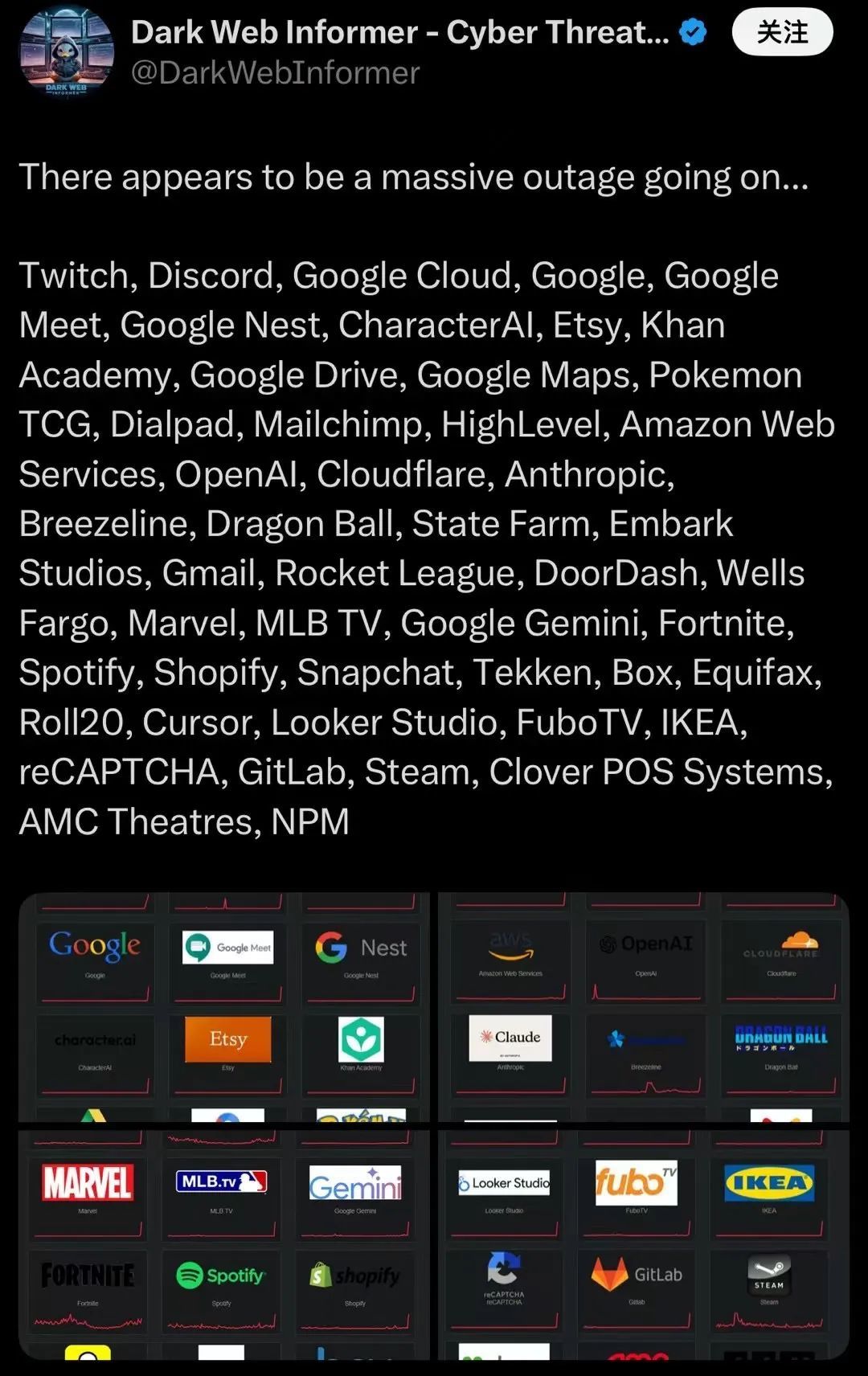This screenshot has width=868, height=1376.
Task: Open the attached image showing OpenAI and Cloudflare
Action: 644,1006
